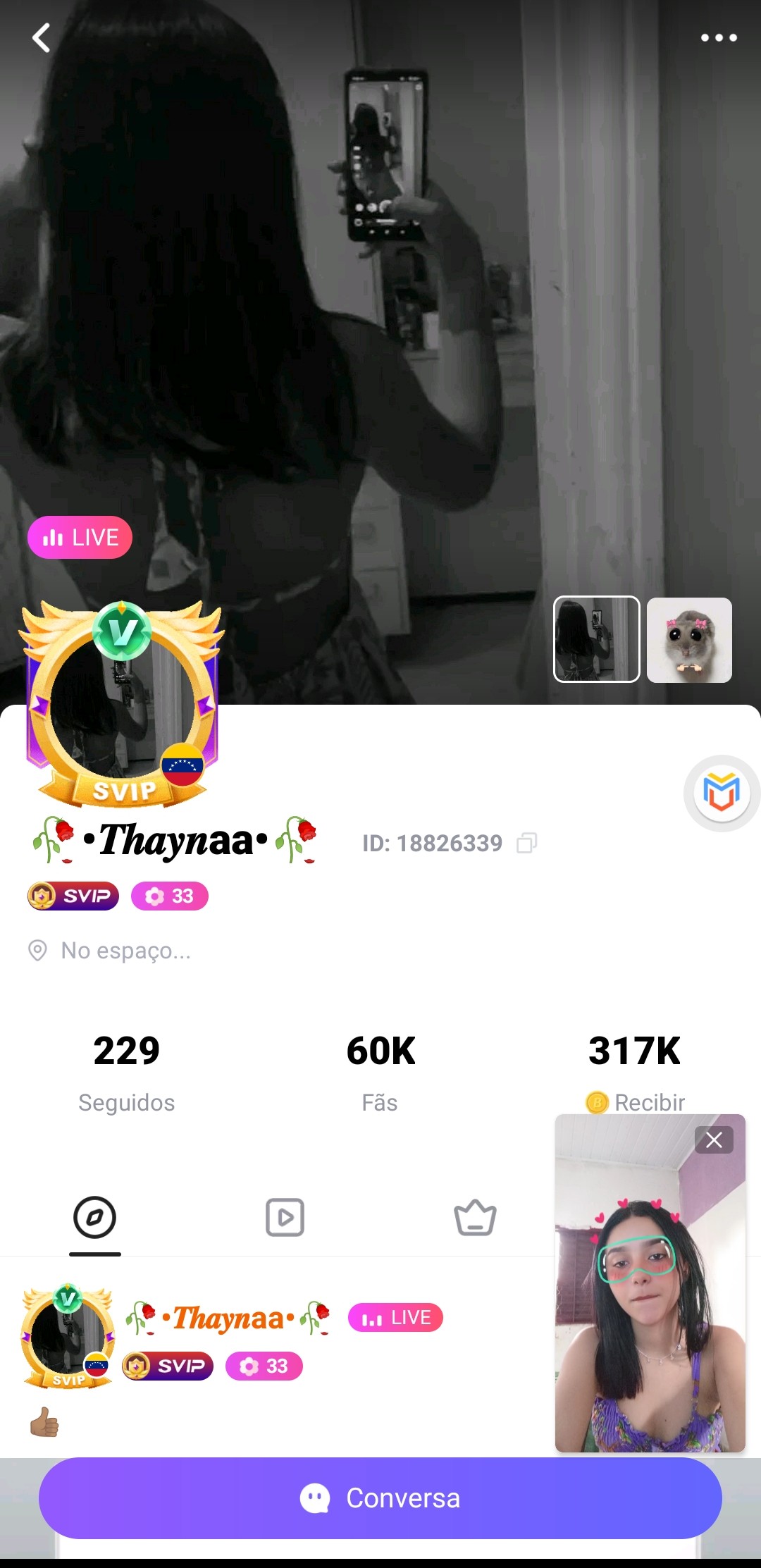
Task: Join Thaynaa's LIVE from the post badge
Action: (x=395, y=1317)
